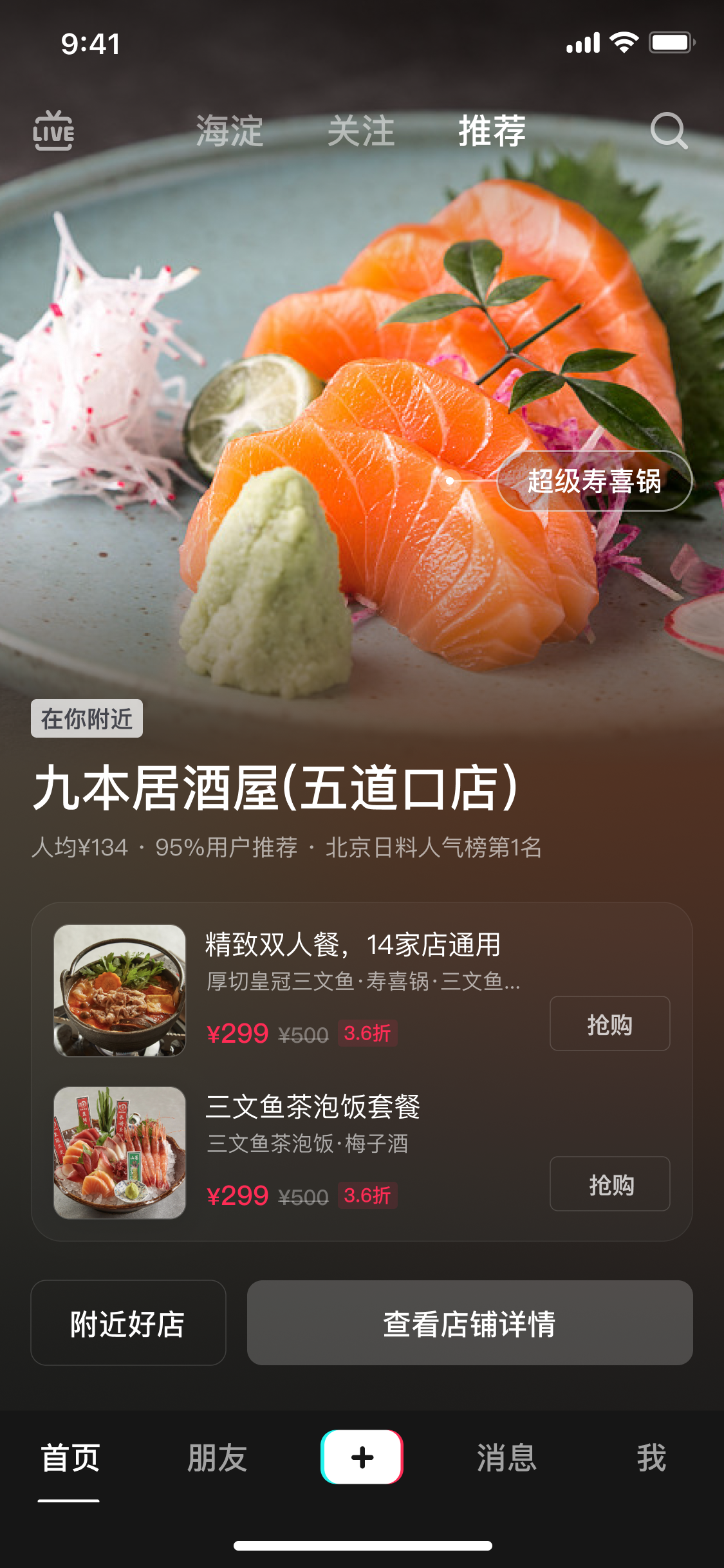
Task: Tap the 超级寿喜锅 dish tag
Action: pos(594,481)
